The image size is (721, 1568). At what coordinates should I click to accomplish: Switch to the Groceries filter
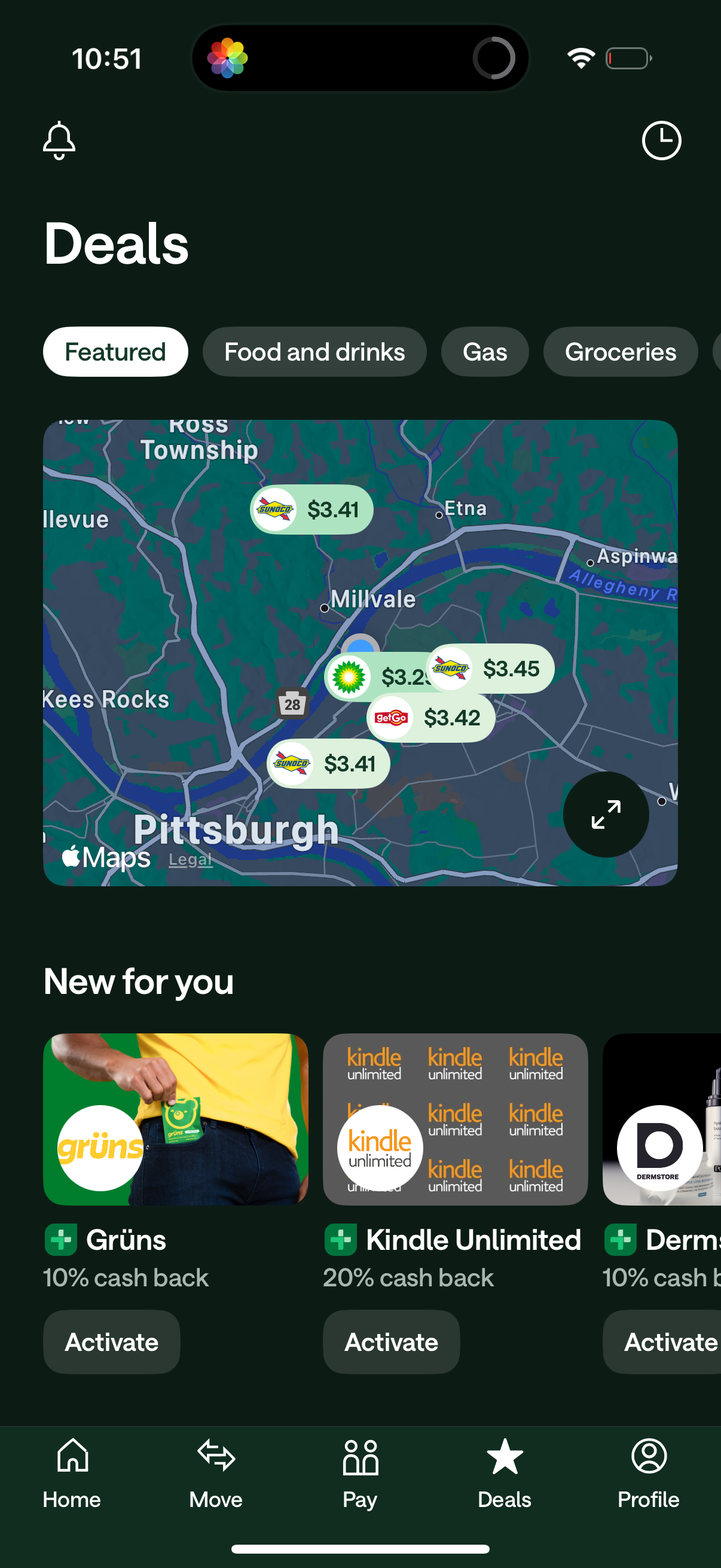coord(621,351)
